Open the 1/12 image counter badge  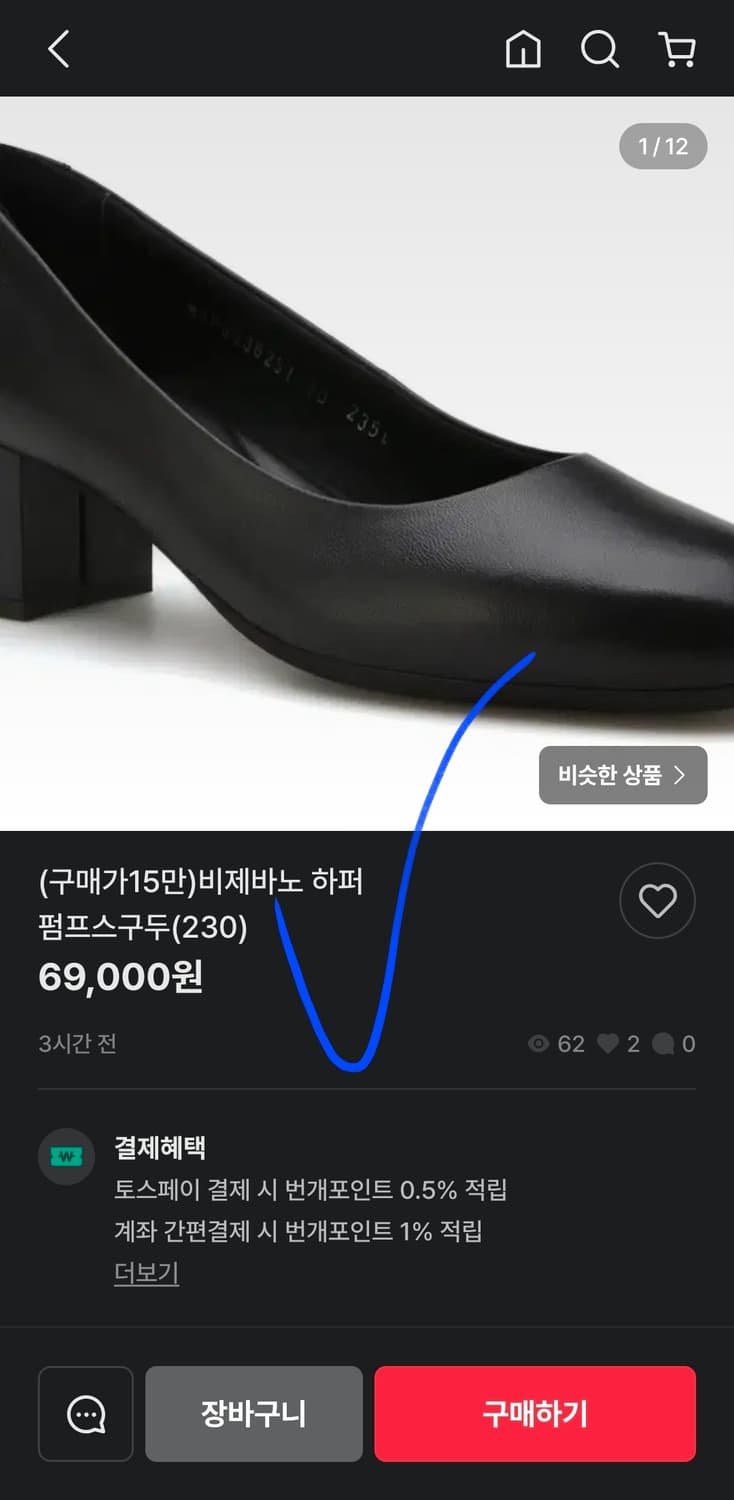[x=662, y=146]
